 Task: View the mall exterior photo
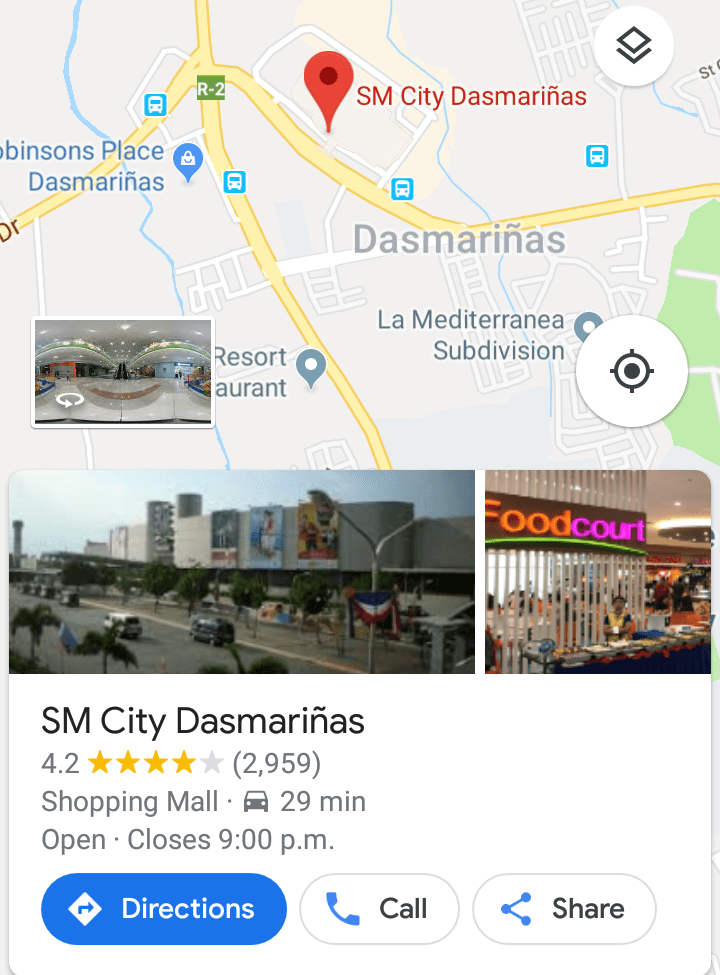click(242, 572)
